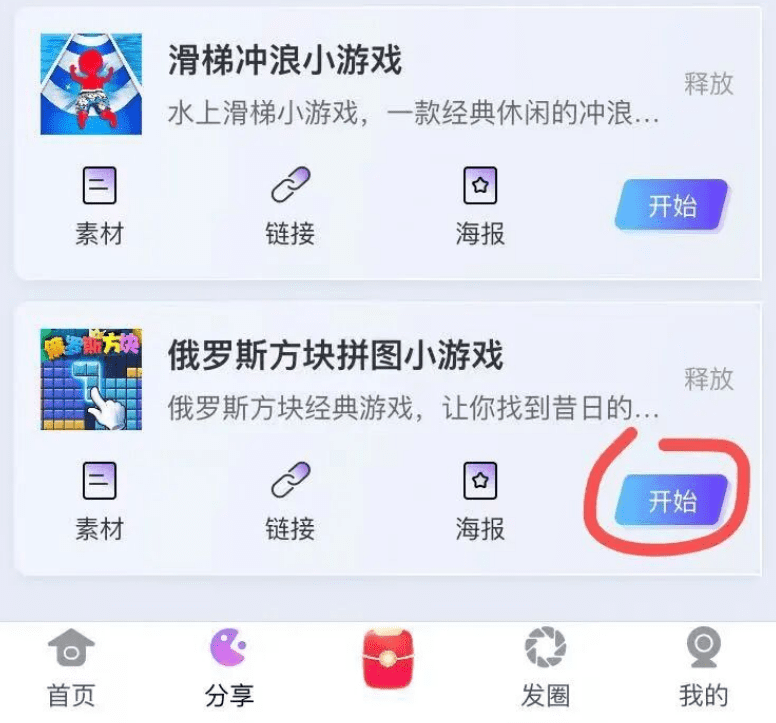The width and height of the screenshot is (776, 723).
Task: Tap 开始 for 滑梯冲浪小游戏
Action: point(671,206)
